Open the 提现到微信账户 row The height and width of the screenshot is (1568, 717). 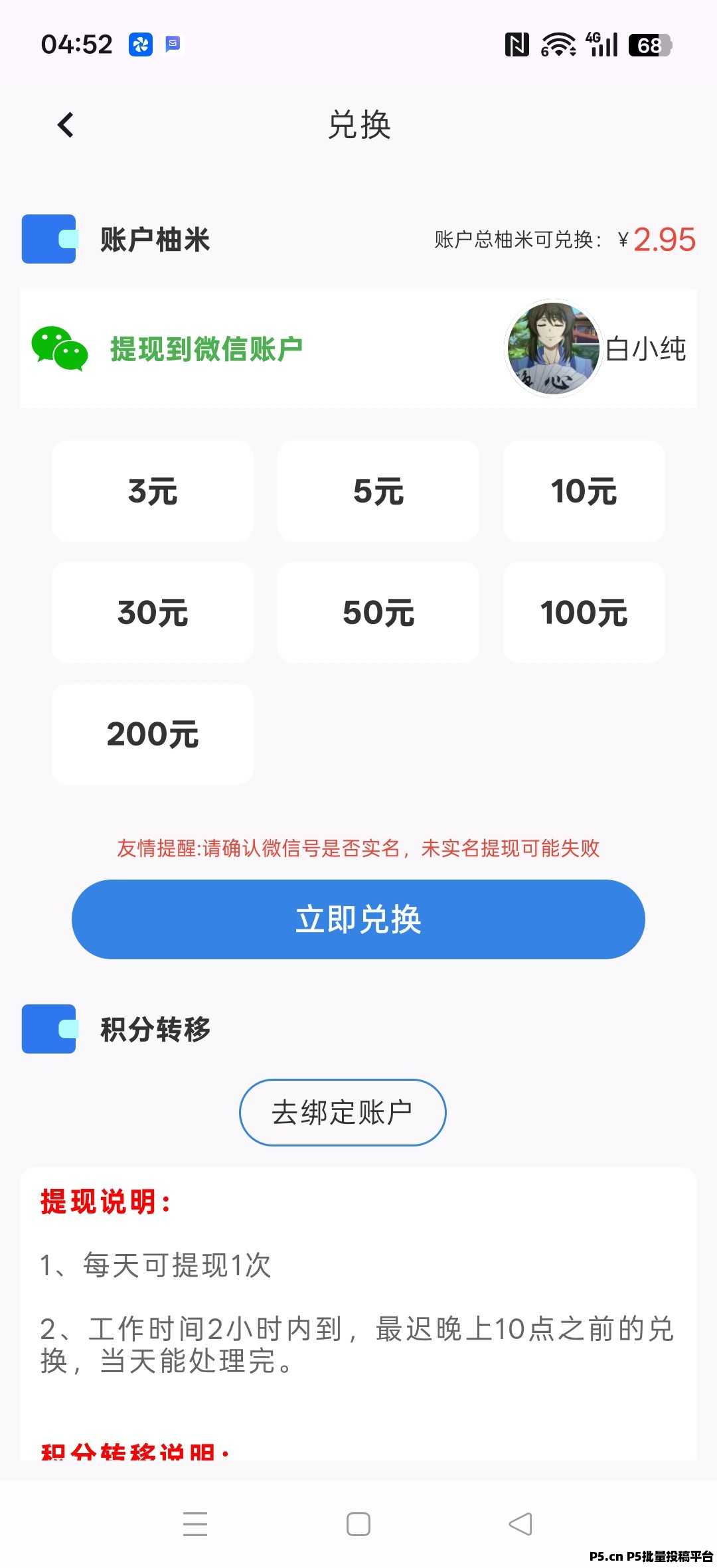click(358, 349)
